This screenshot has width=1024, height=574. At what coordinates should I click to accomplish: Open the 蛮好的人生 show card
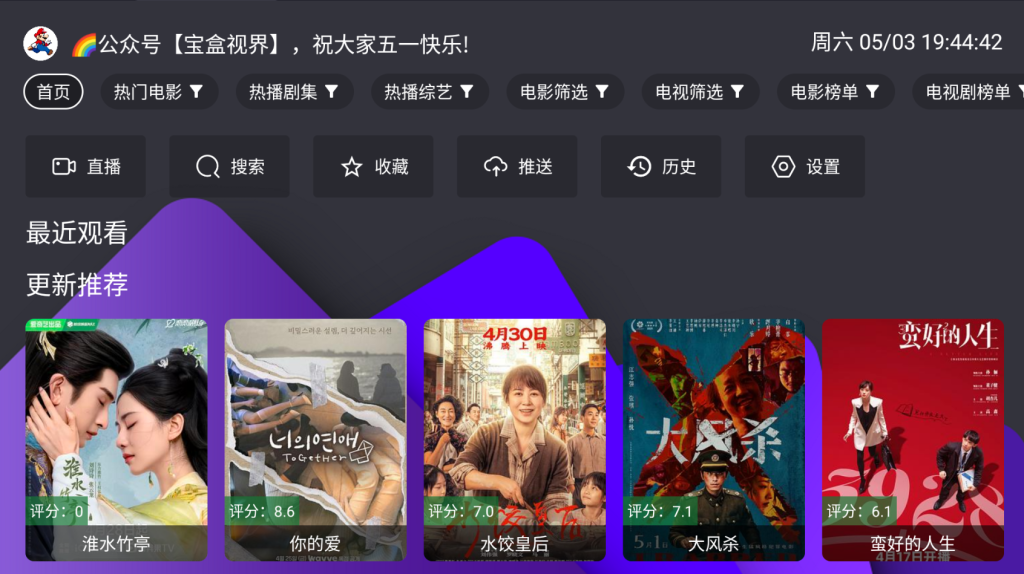pos(912,440)
